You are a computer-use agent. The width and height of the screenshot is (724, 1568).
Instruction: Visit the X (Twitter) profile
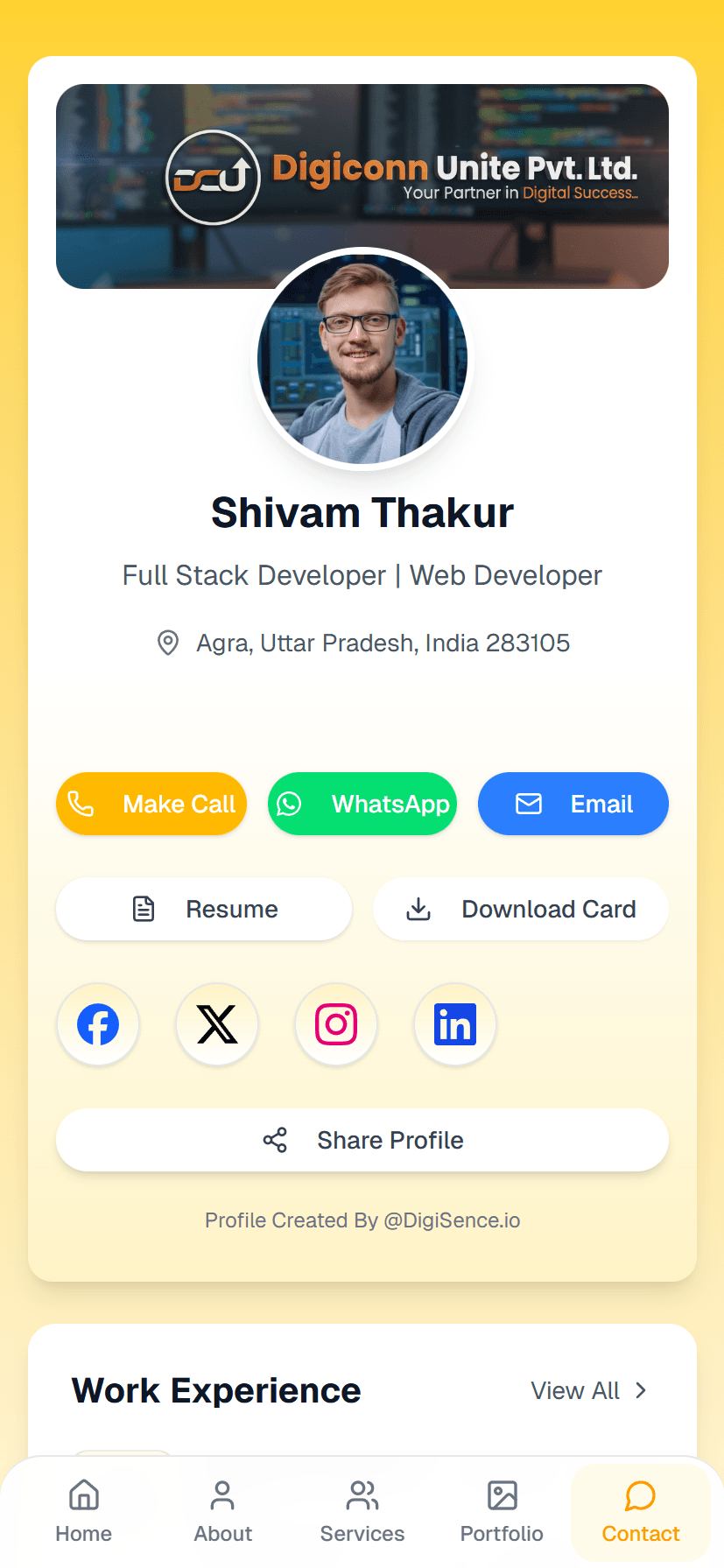pyautogui.click(x=217, y=1024)
